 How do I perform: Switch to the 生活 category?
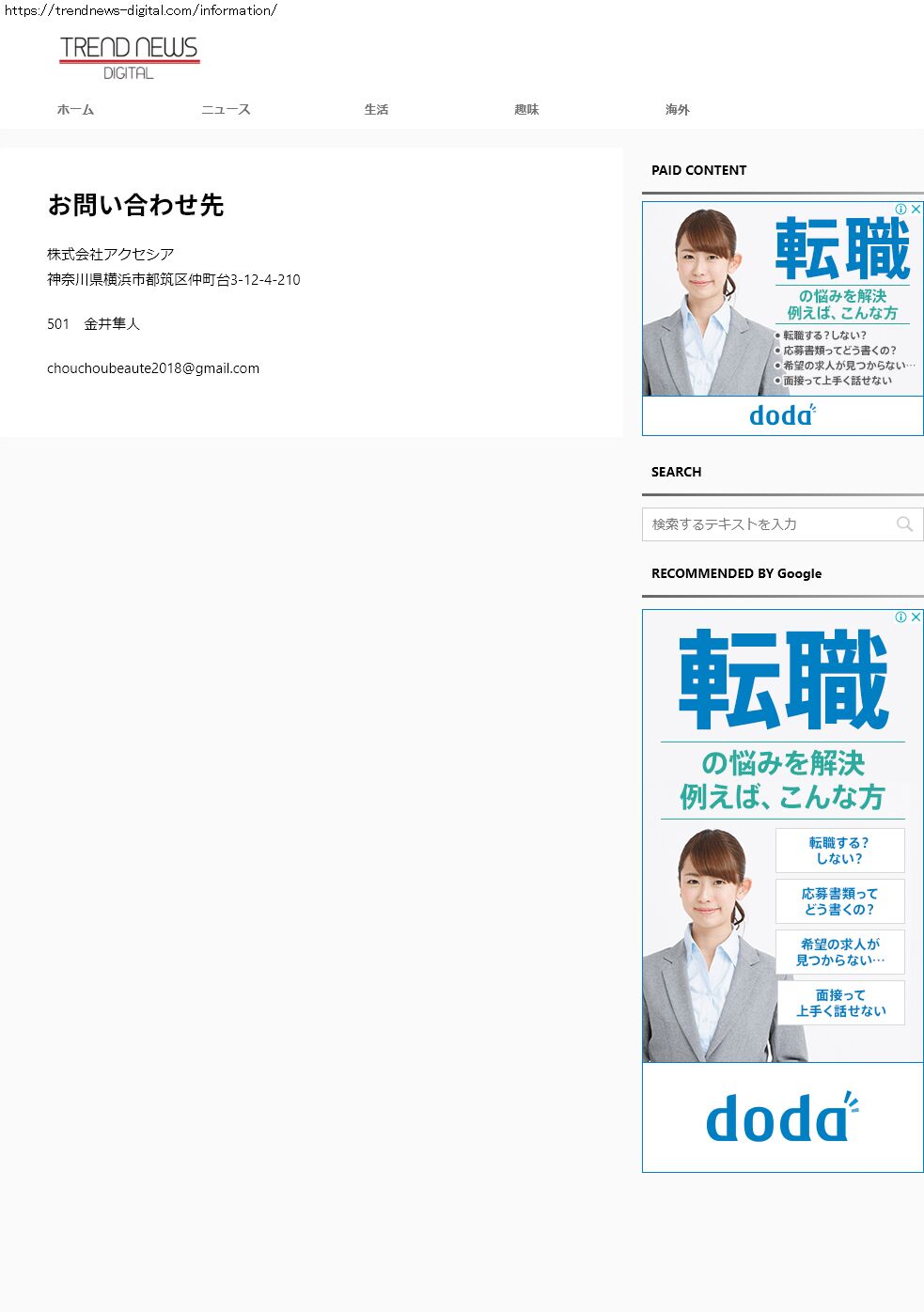pyautogui.click(x=376, y=110)
